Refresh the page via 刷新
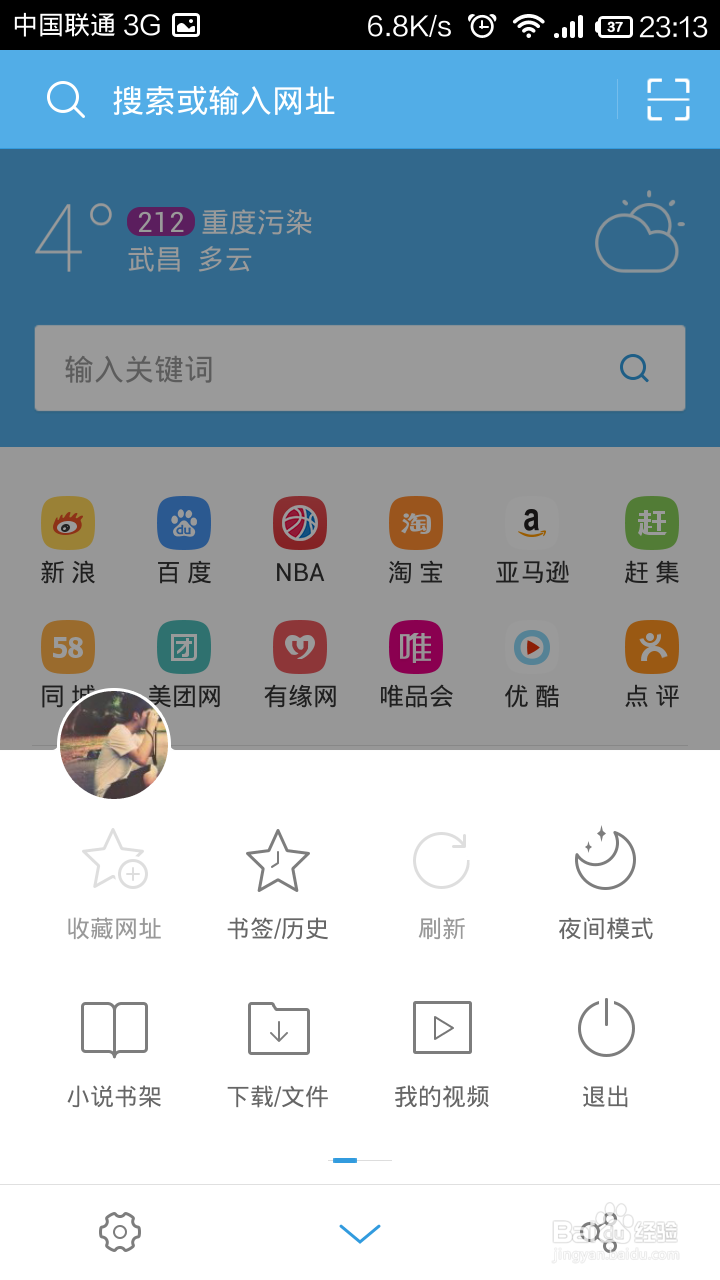 coord(441,880)
